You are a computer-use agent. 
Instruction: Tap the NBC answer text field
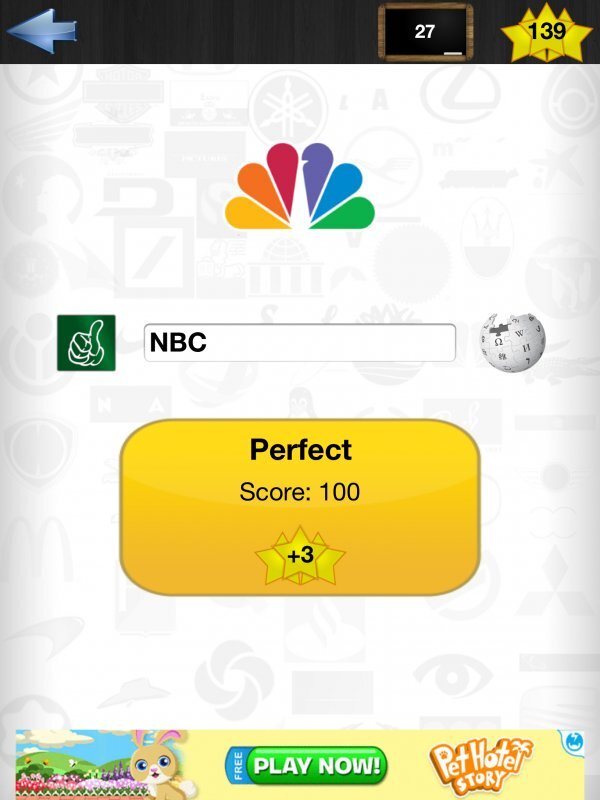[300, 342]
